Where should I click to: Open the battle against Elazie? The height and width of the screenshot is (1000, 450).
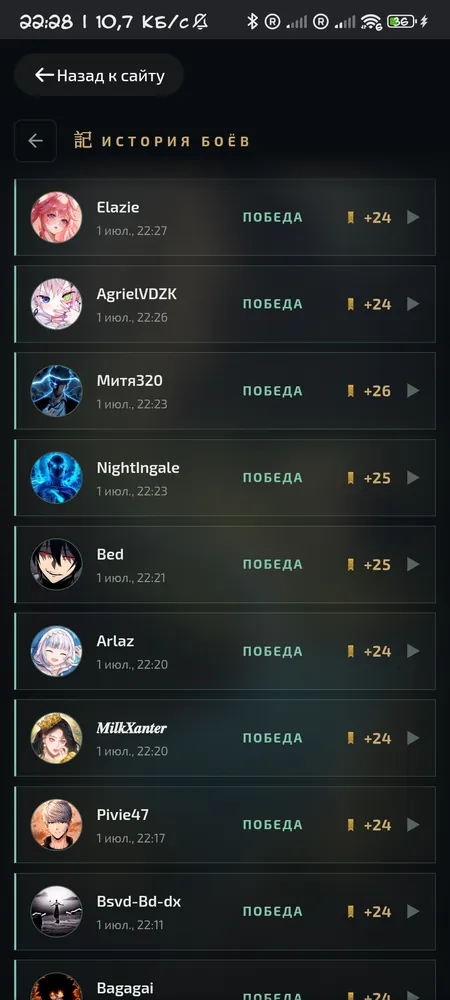(225, 217)
